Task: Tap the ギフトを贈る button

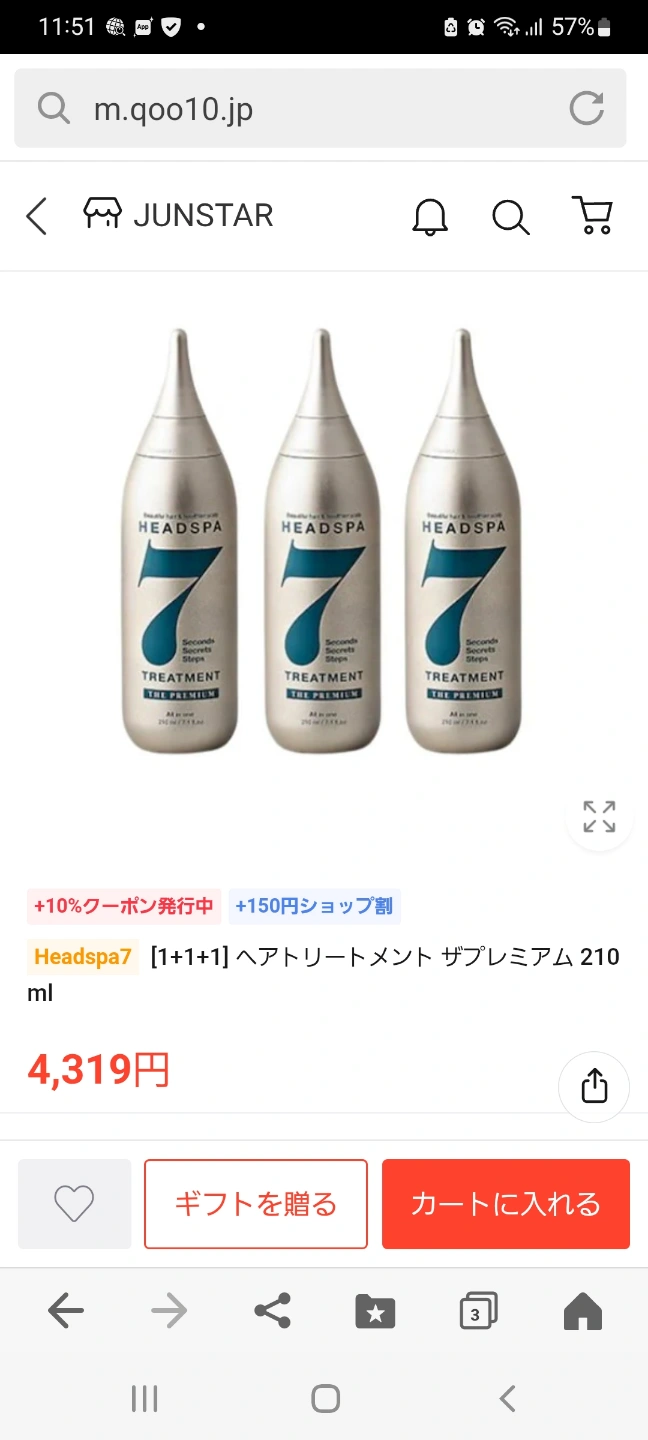Action: [x=256, y=1203]
